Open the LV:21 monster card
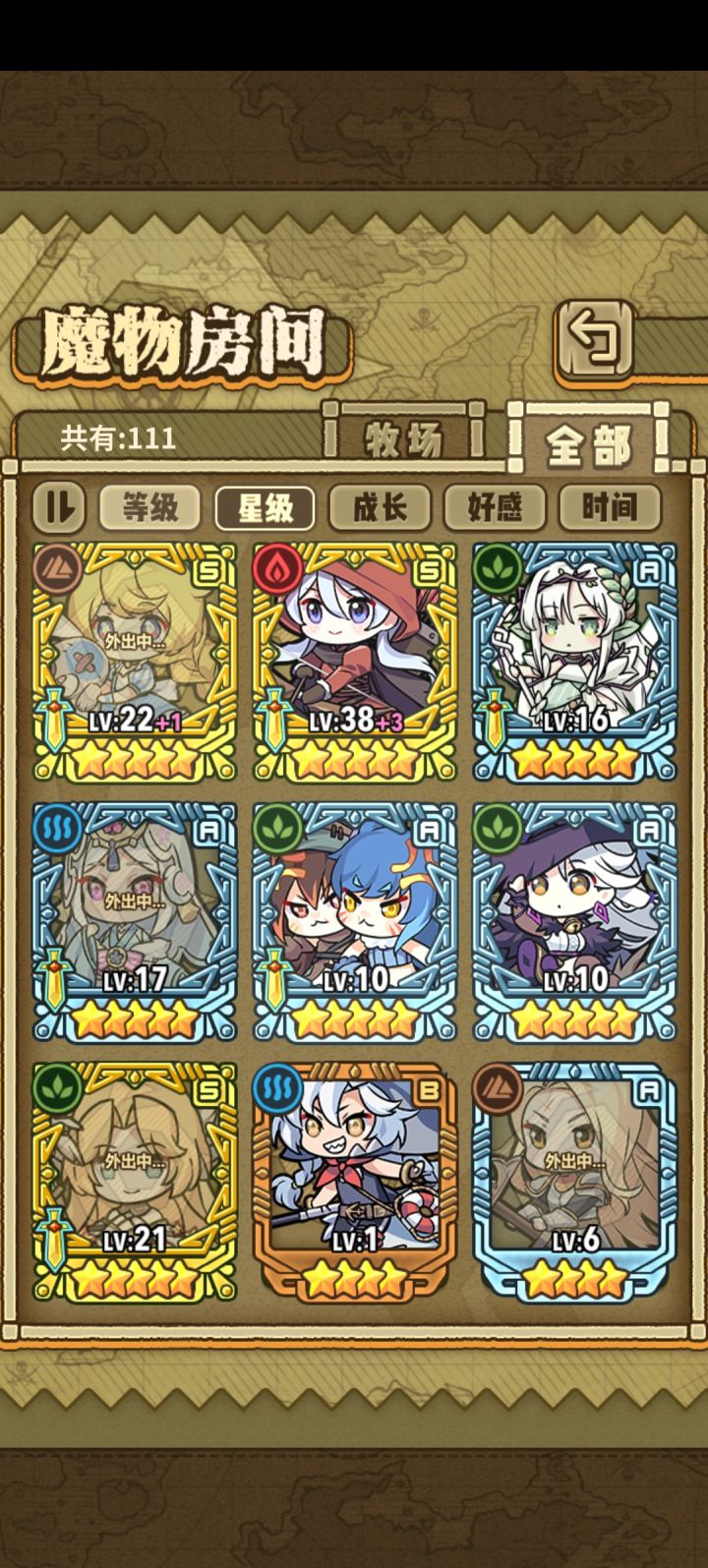This screenshot has height=1568, width=708. tap(135, 1182)
